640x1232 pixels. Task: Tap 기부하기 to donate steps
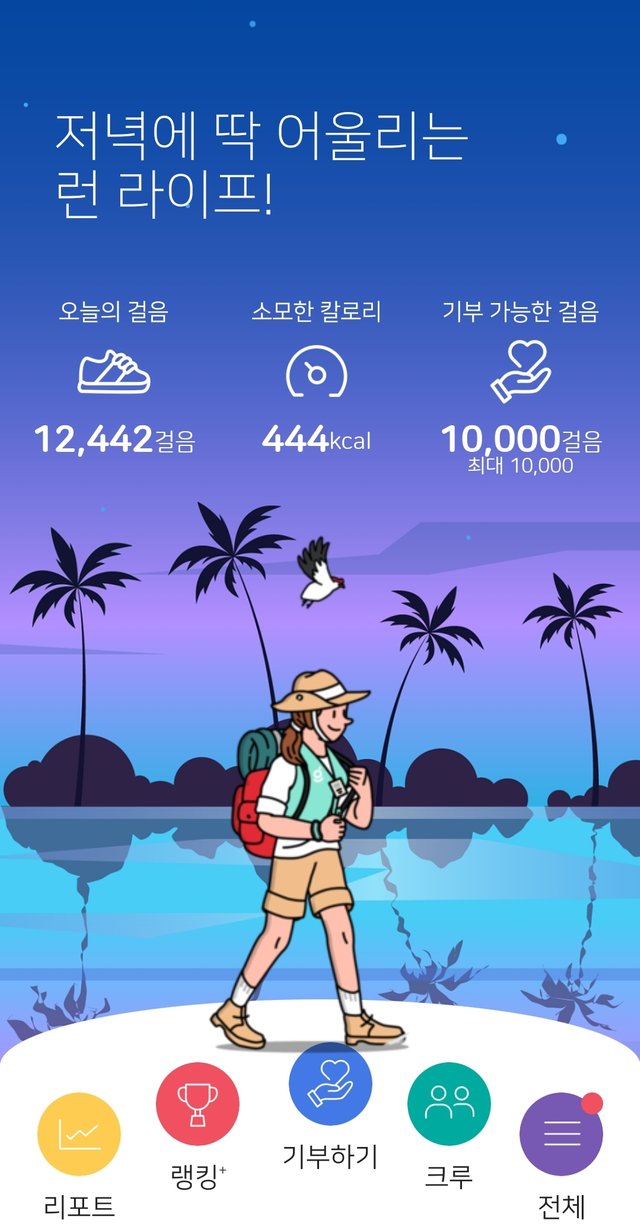click(x=330, y=1085)
